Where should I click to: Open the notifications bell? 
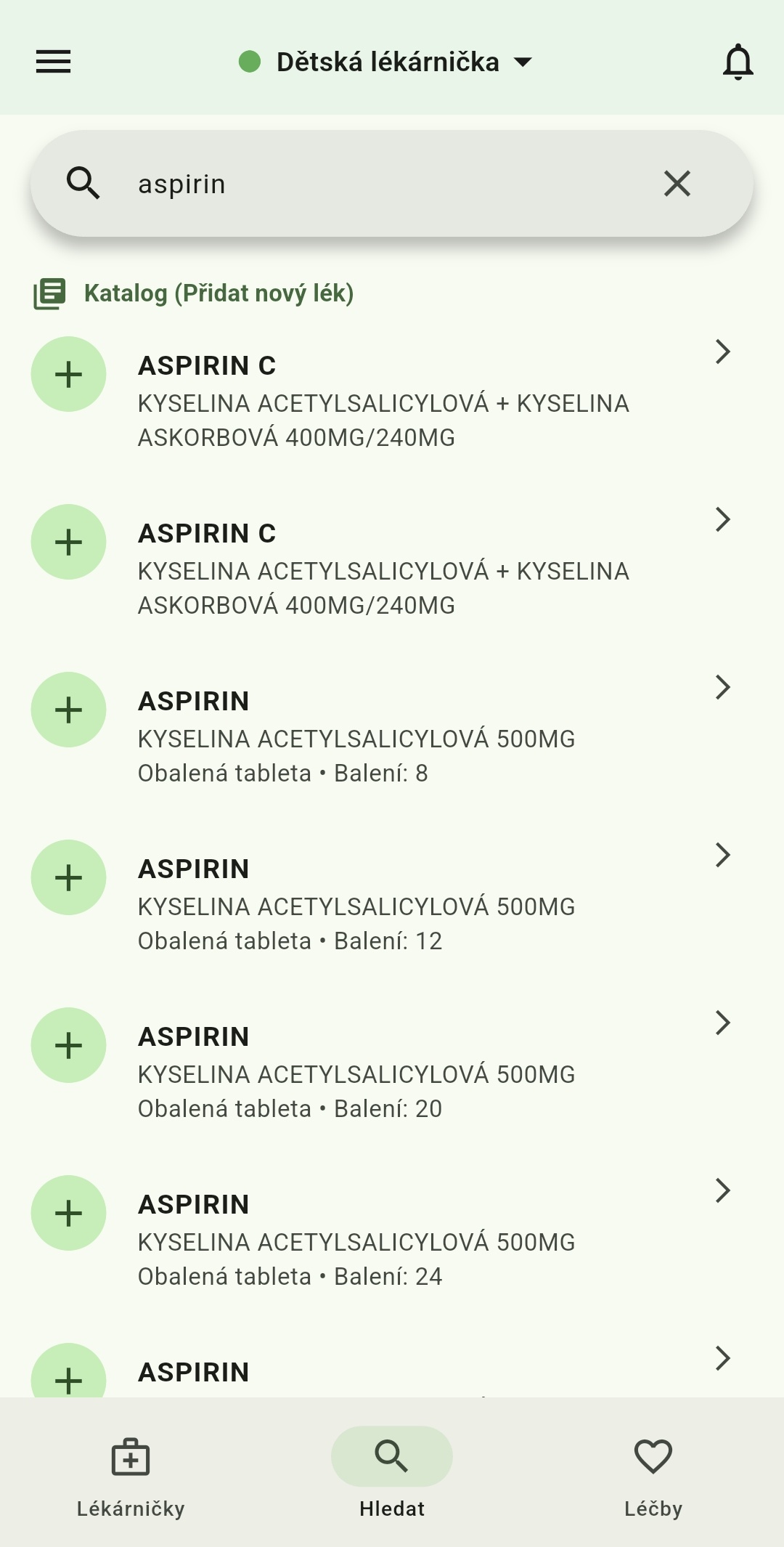coord(738,62)
